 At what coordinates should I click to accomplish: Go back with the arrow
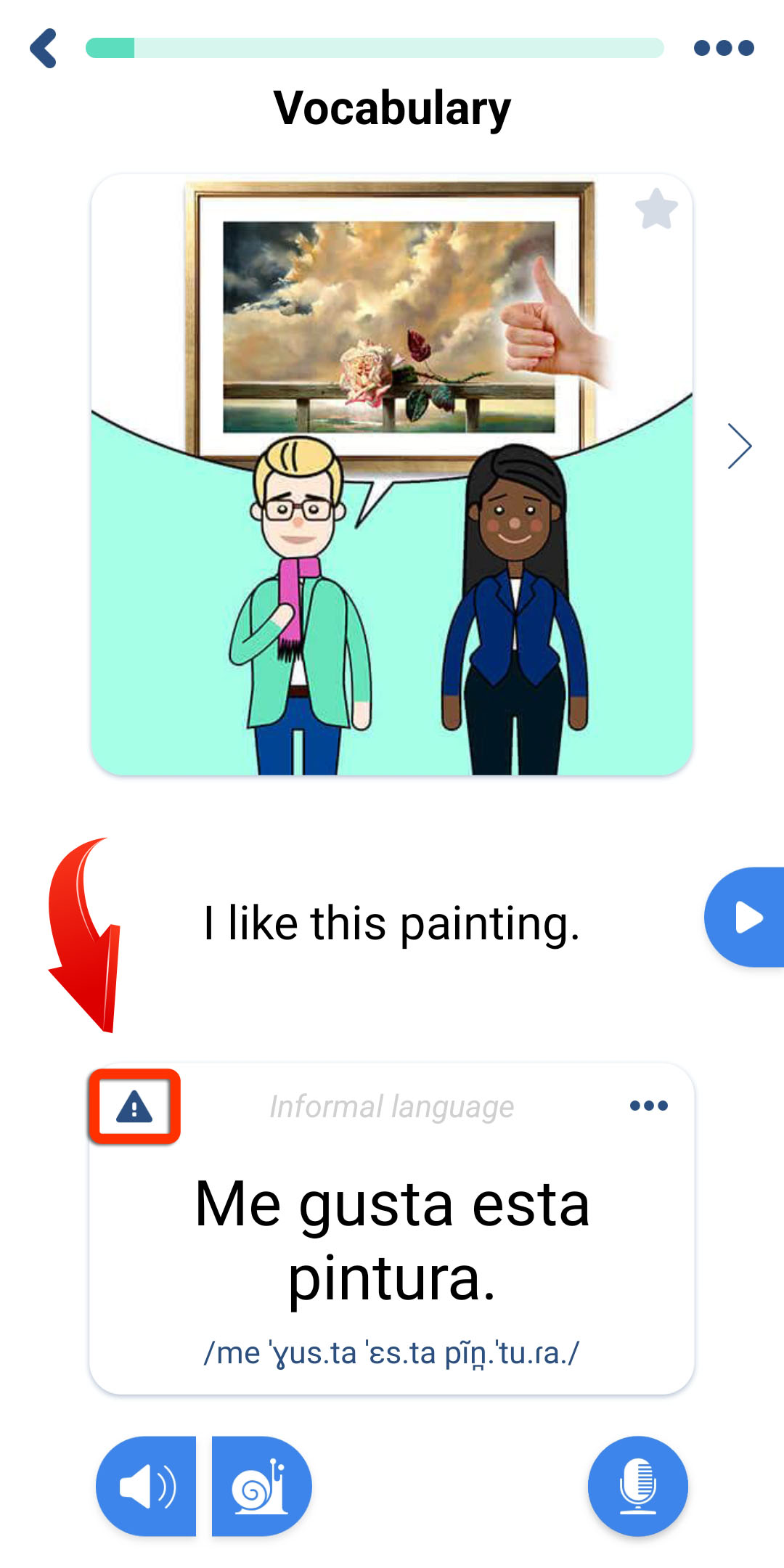44,49
